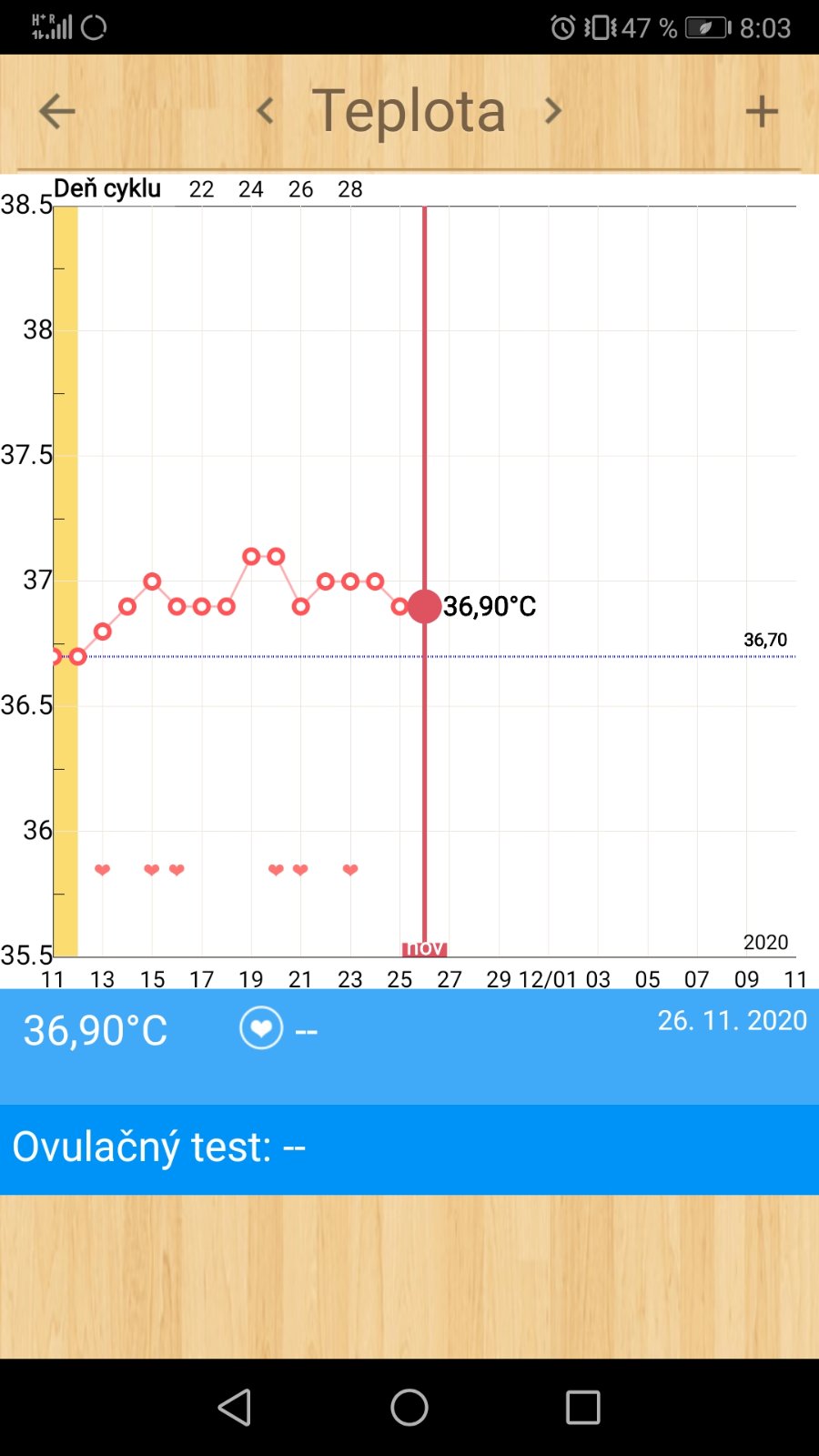Switch to the previous chart before Teplota
Viewport: 819px width, 1456px height.
pos(265,111)
